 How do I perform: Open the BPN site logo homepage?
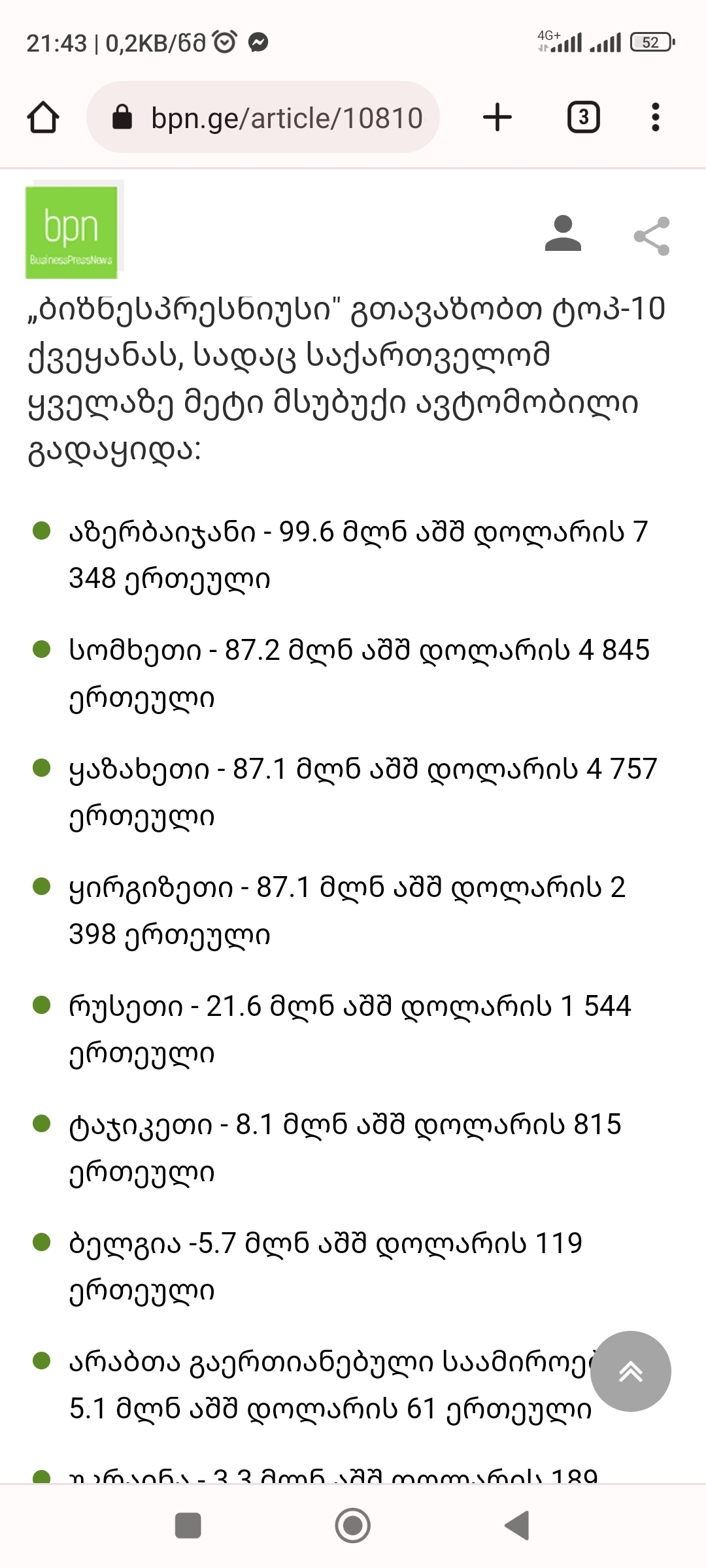point(72,232)
